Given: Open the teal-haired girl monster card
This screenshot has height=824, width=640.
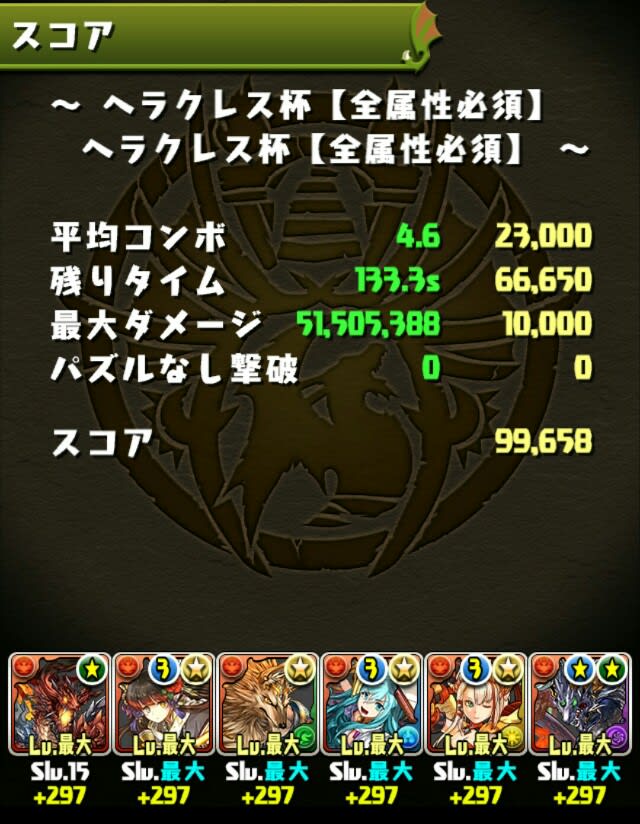Looking at the screenshot, I should coord(372,704).
